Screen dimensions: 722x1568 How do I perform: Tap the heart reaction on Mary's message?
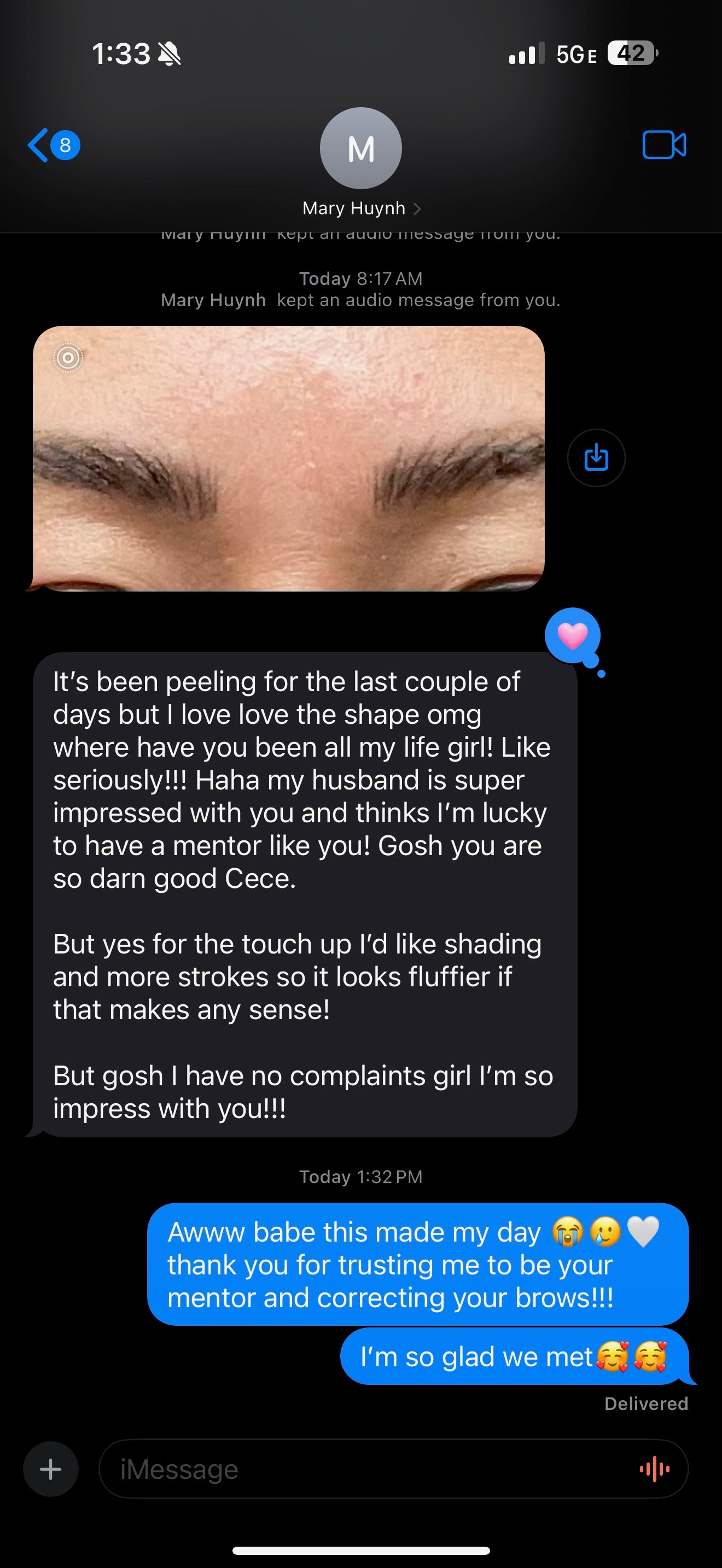(x=572, y=636)
